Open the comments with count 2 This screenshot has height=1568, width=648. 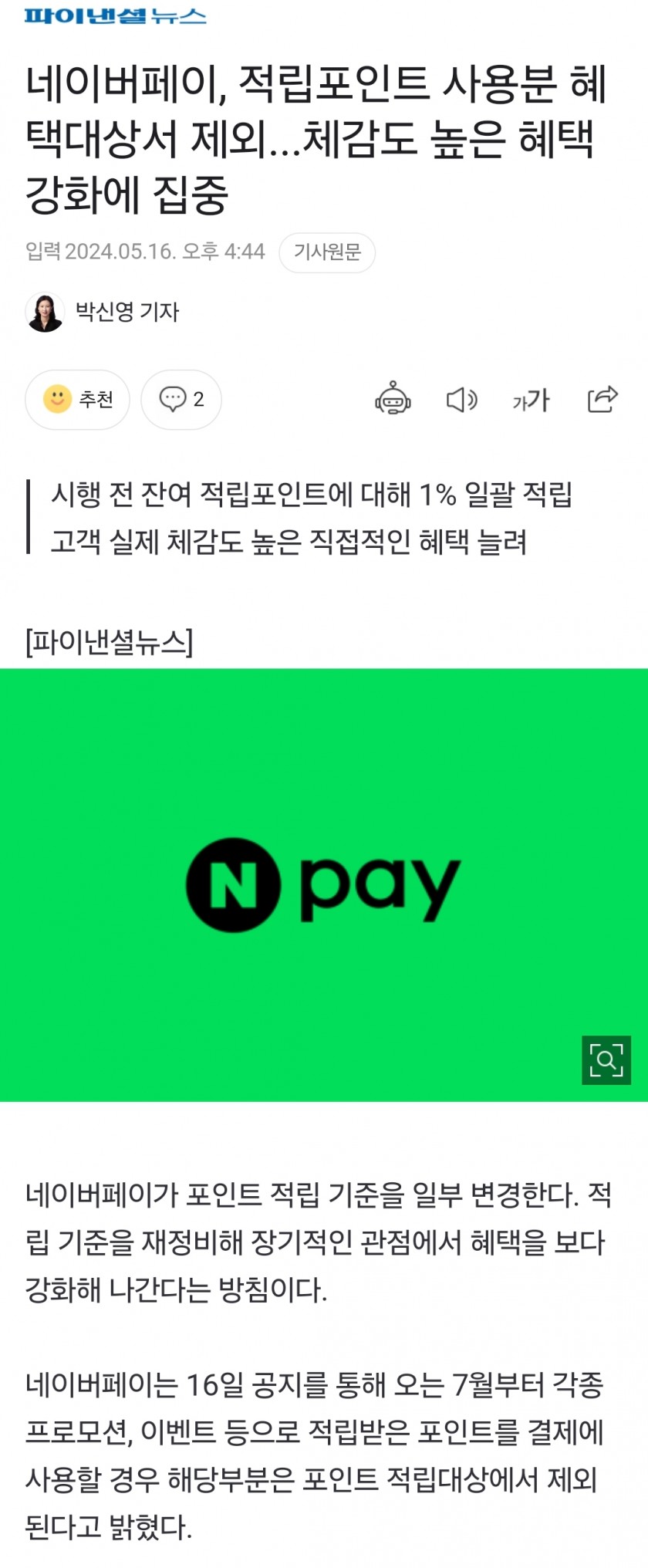[181, 399]
